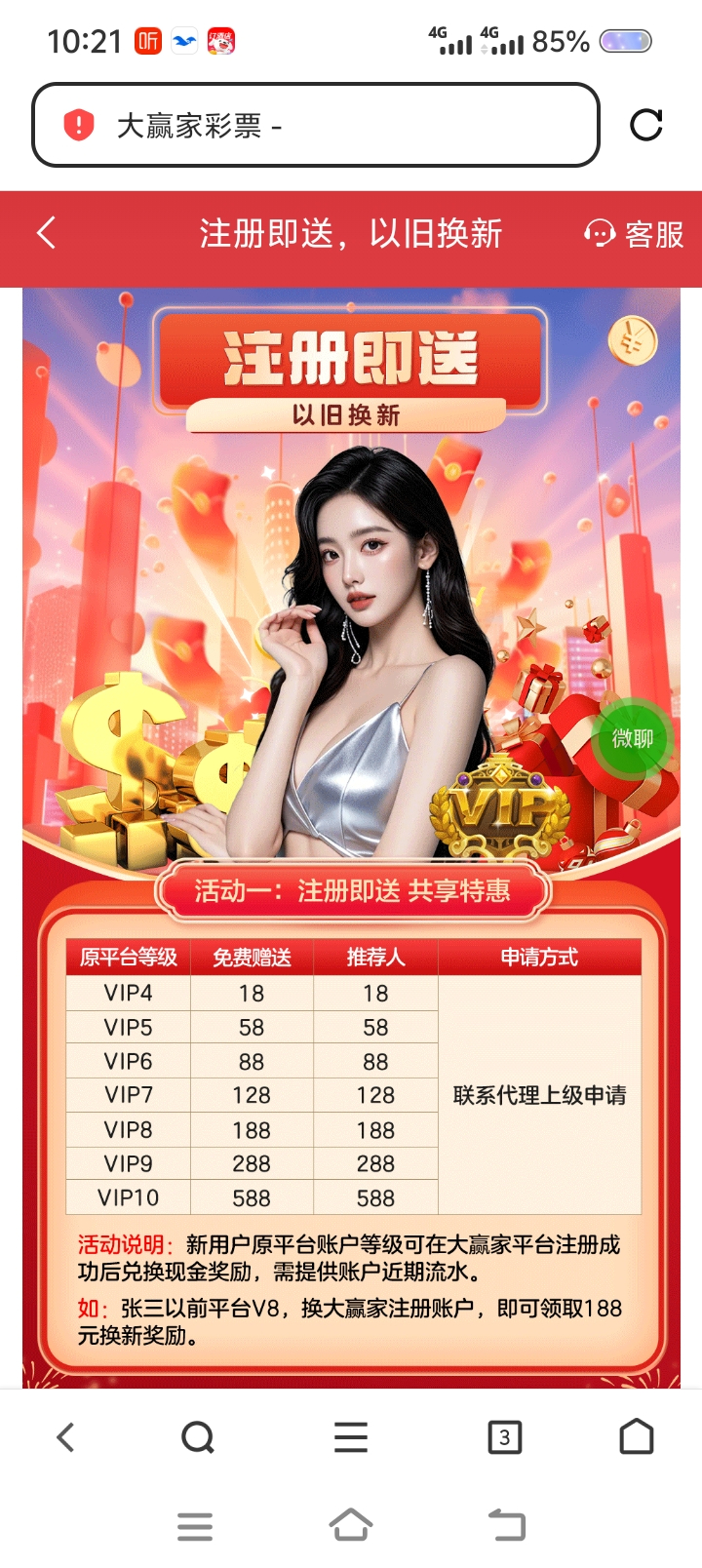Tap the security warning shield icon

pyautogui.click(x=79, y=125)
